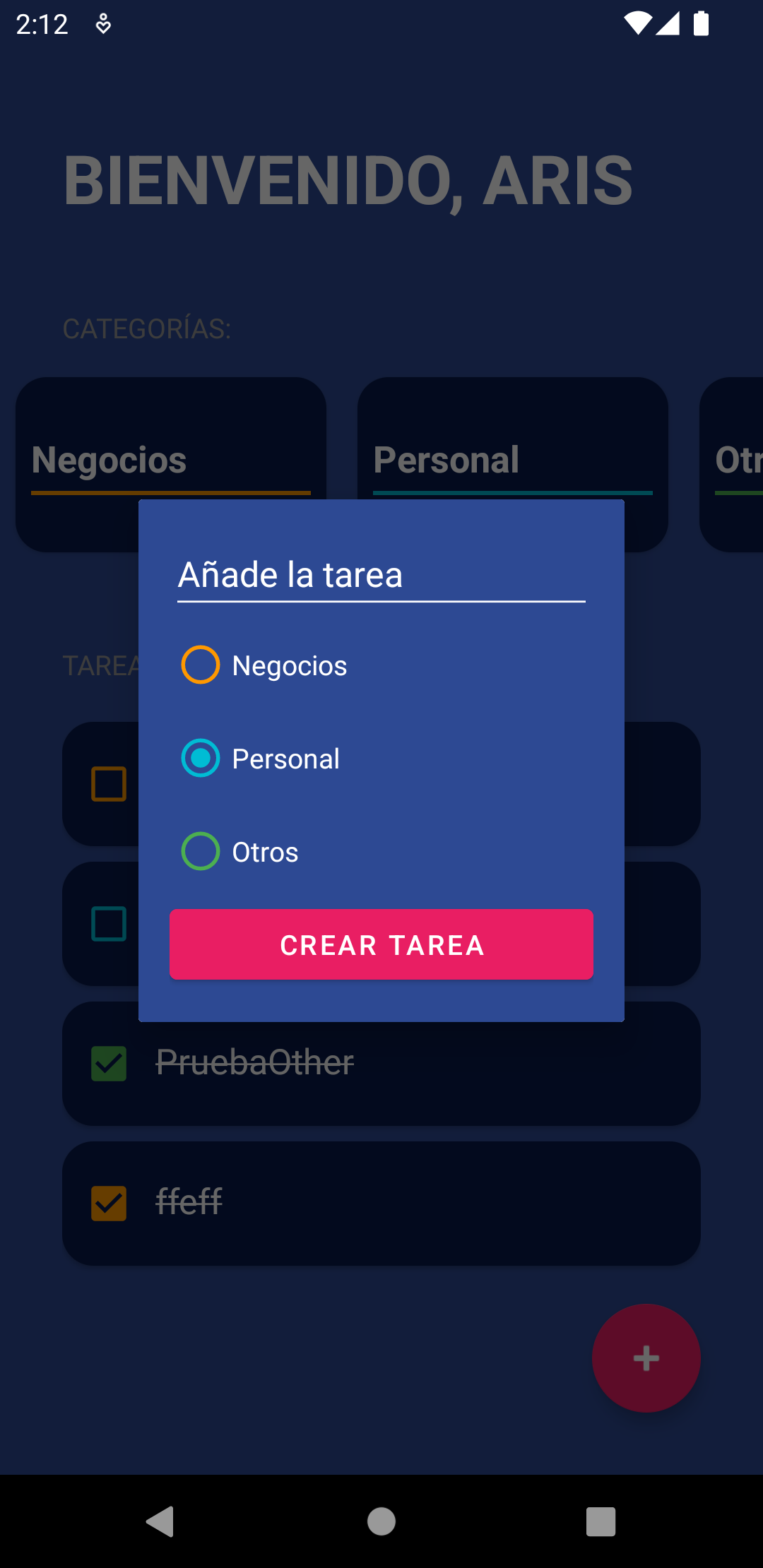763x1568 pixels.
Task: Choose the Personal category option
Action: pyautogui.click(x=201, y=759)
